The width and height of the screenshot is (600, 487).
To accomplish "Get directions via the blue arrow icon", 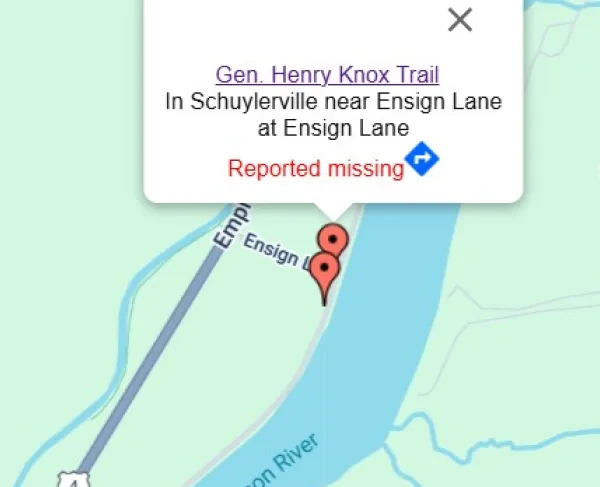I will 422,158.
